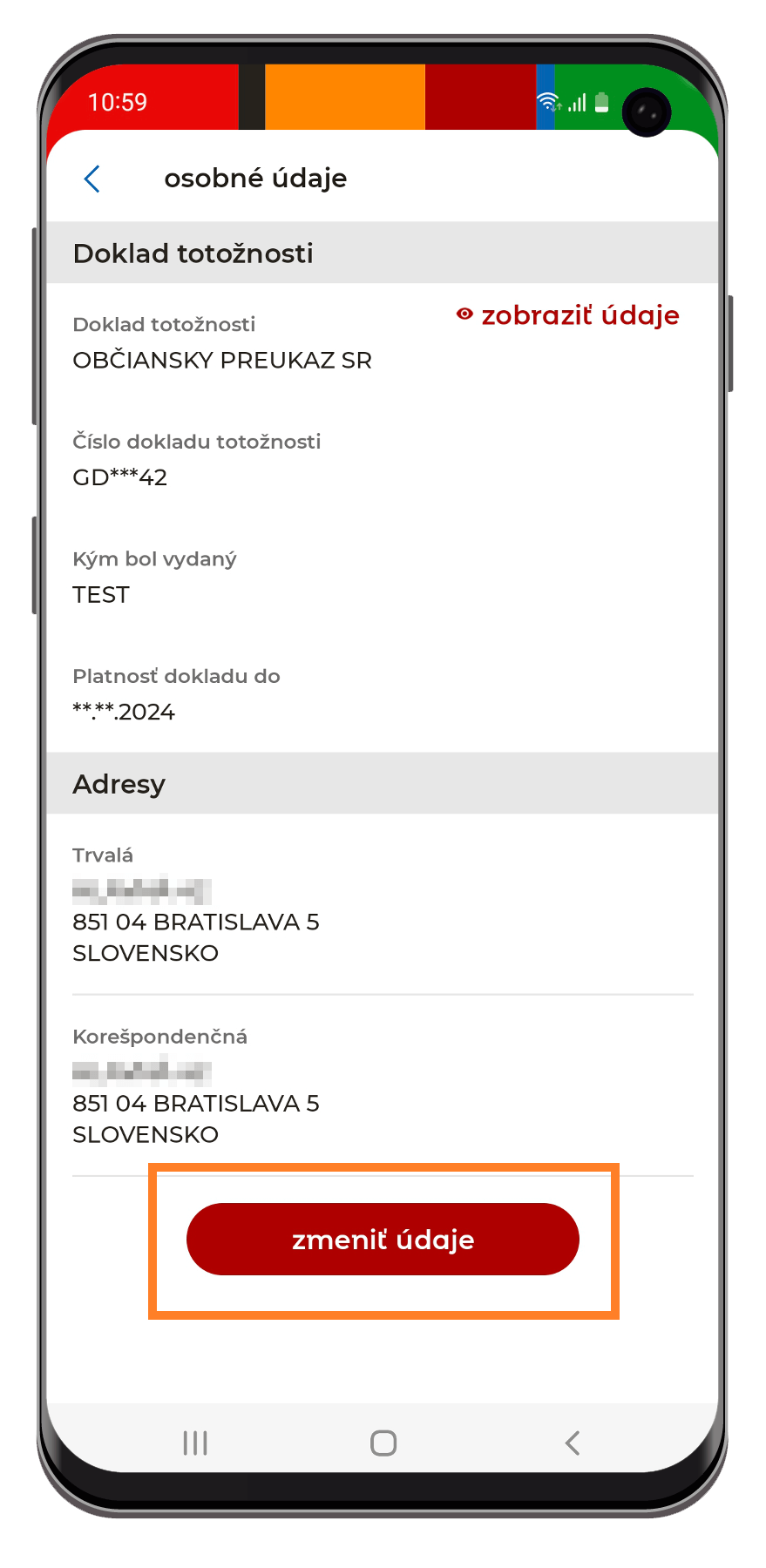Go to the home screen
This screenshot has width=766, height=1568.
pyautogui.click(x=383, y=1443)
